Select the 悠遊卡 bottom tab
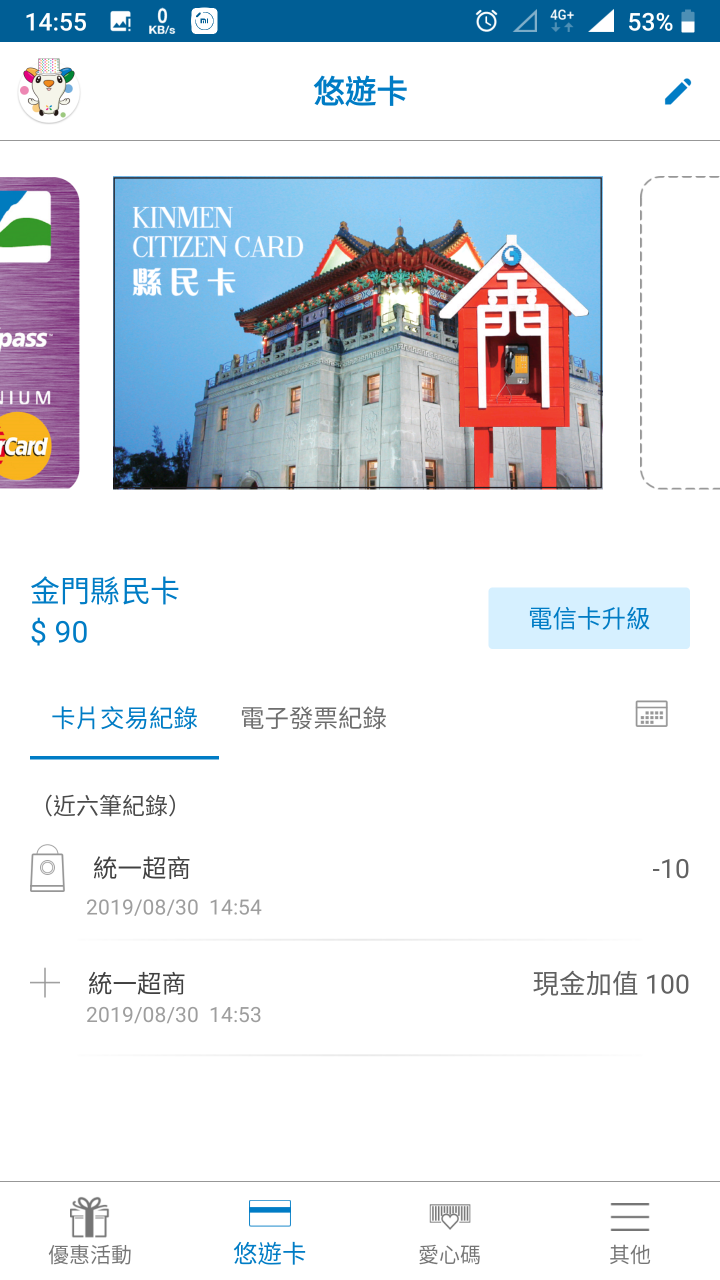 click(270, 1232)
